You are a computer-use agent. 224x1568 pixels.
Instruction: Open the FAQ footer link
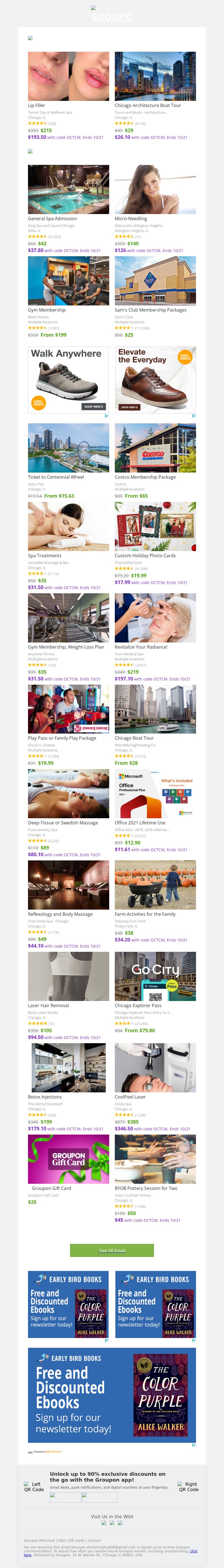click(x=62, y=1541)
